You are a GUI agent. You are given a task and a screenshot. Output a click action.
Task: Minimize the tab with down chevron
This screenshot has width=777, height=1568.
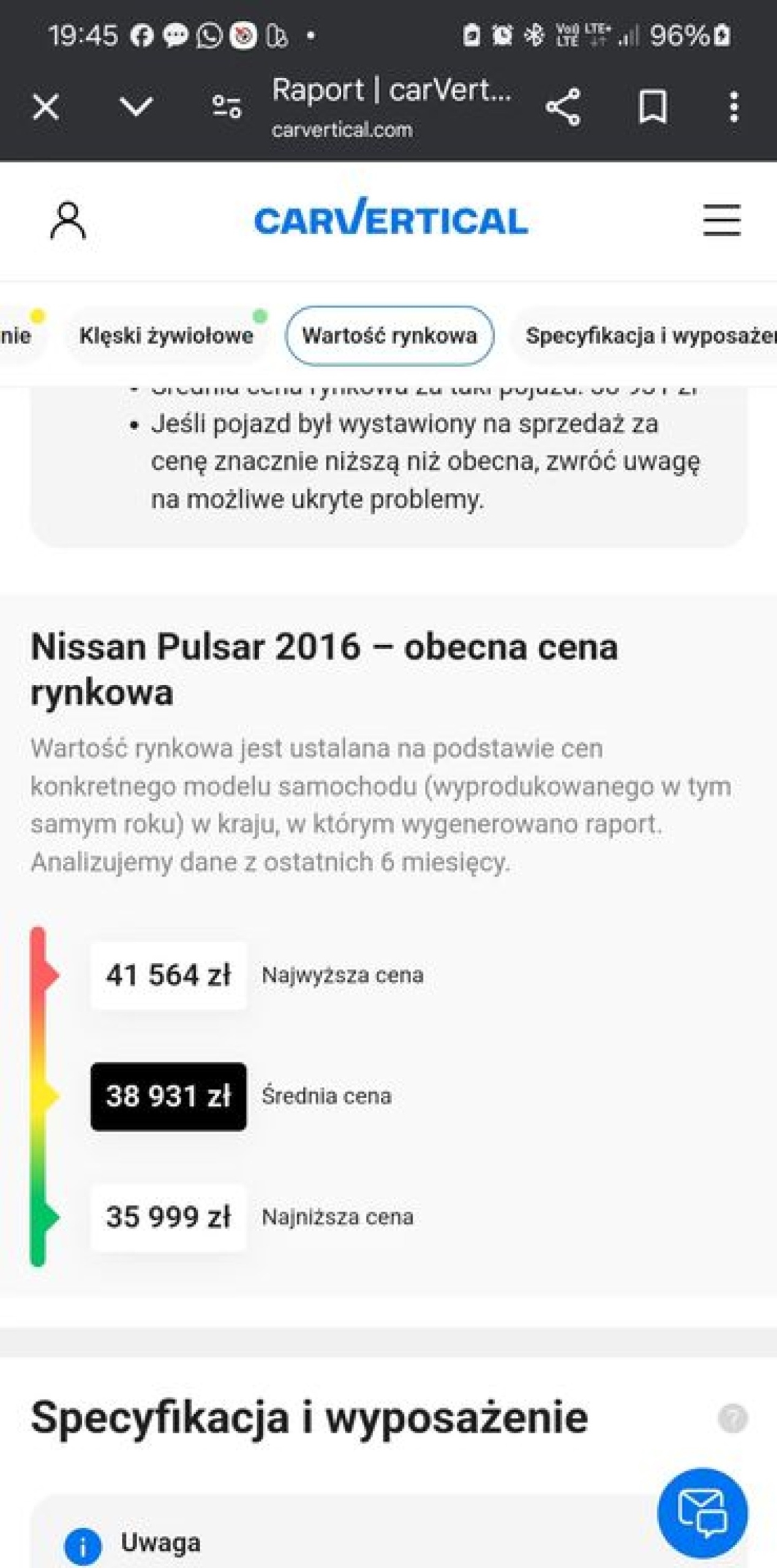click(135, 107)
